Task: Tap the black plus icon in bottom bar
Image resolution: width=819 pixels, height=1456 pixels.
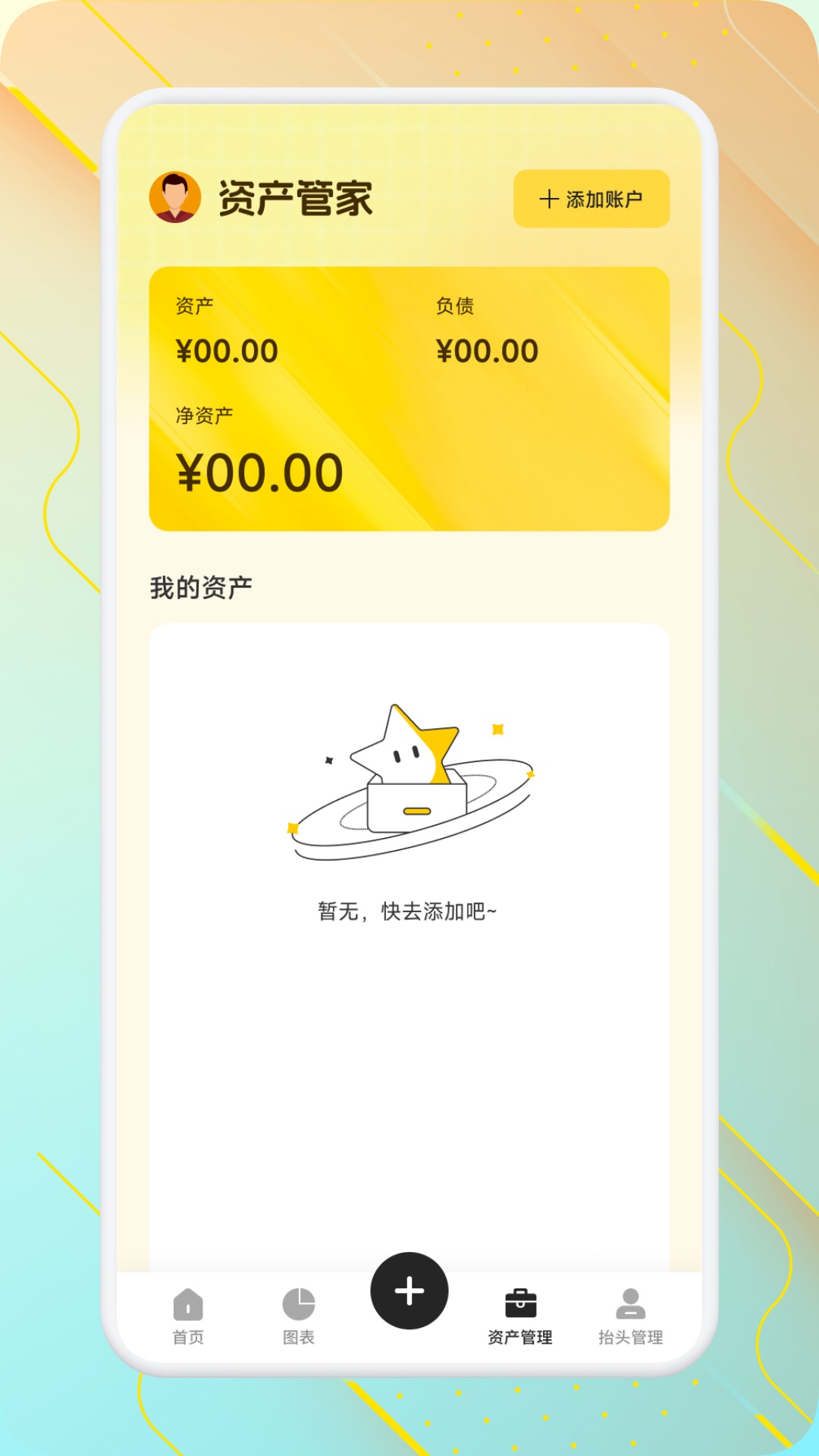Action: (x=409, y=1289)
